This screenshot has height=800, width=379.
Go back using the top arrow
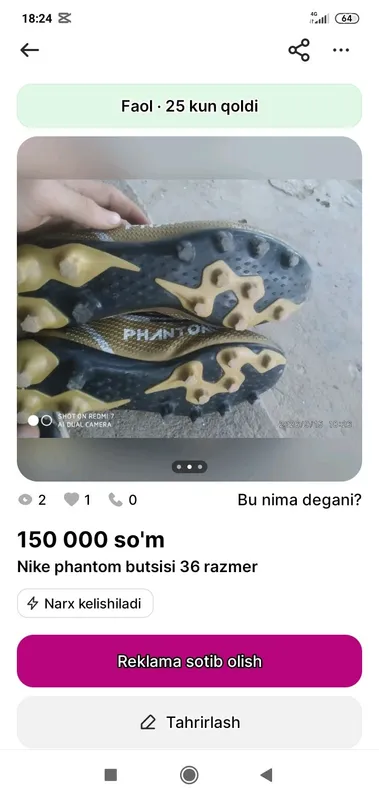pyautogui.click(x=30, y=50)
